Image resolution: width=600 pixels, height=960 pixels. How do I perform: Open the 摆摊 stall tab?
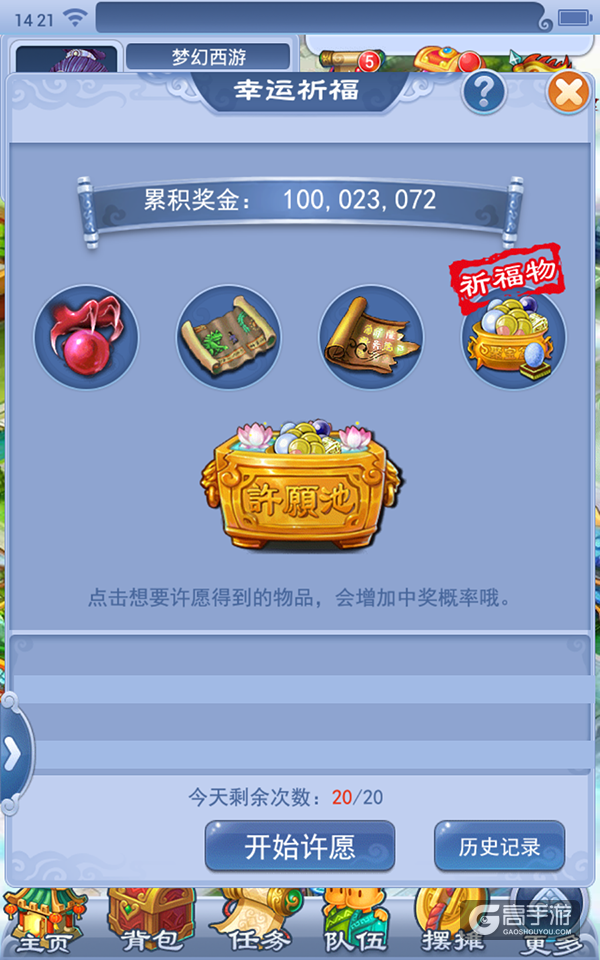point(452,922)
